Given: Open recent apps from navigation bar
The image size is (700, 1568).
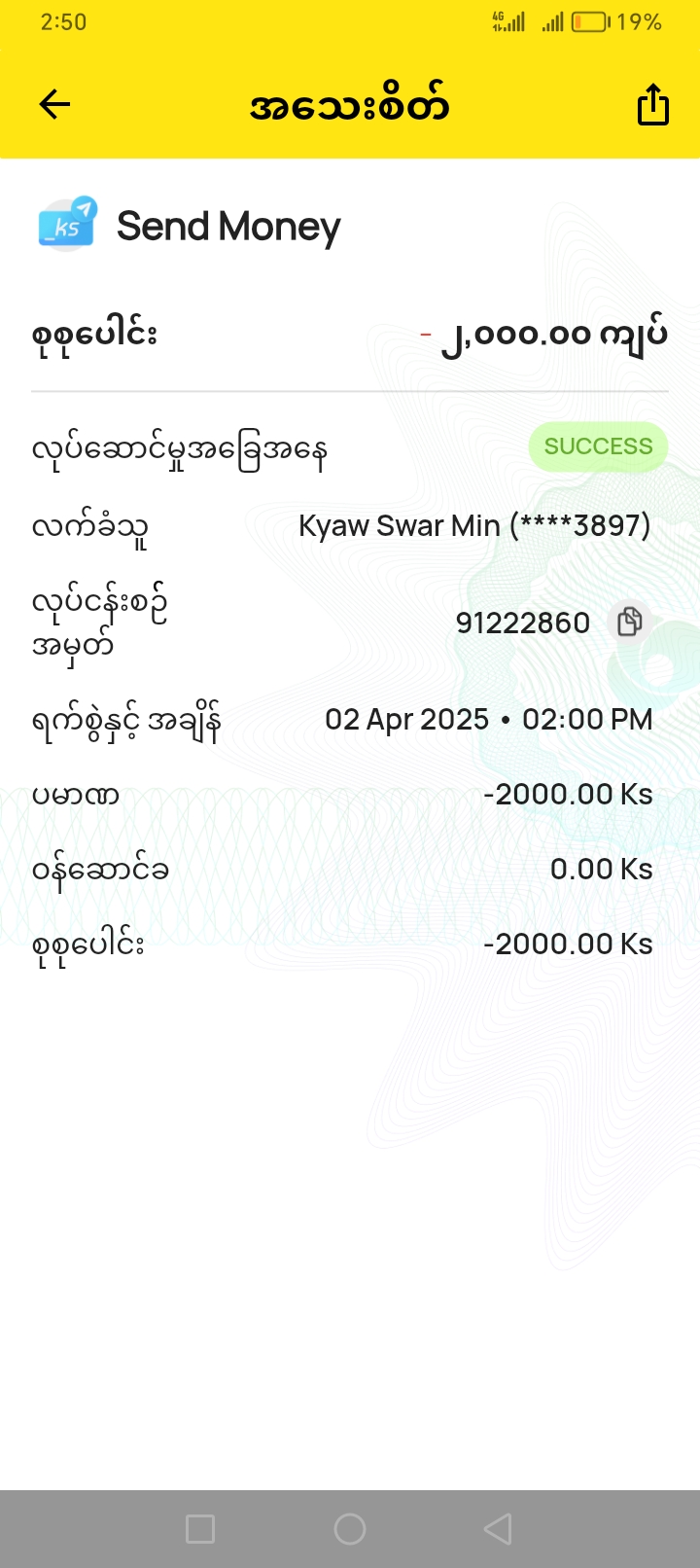Looking at the screenshot, I should click(200, 1528).
